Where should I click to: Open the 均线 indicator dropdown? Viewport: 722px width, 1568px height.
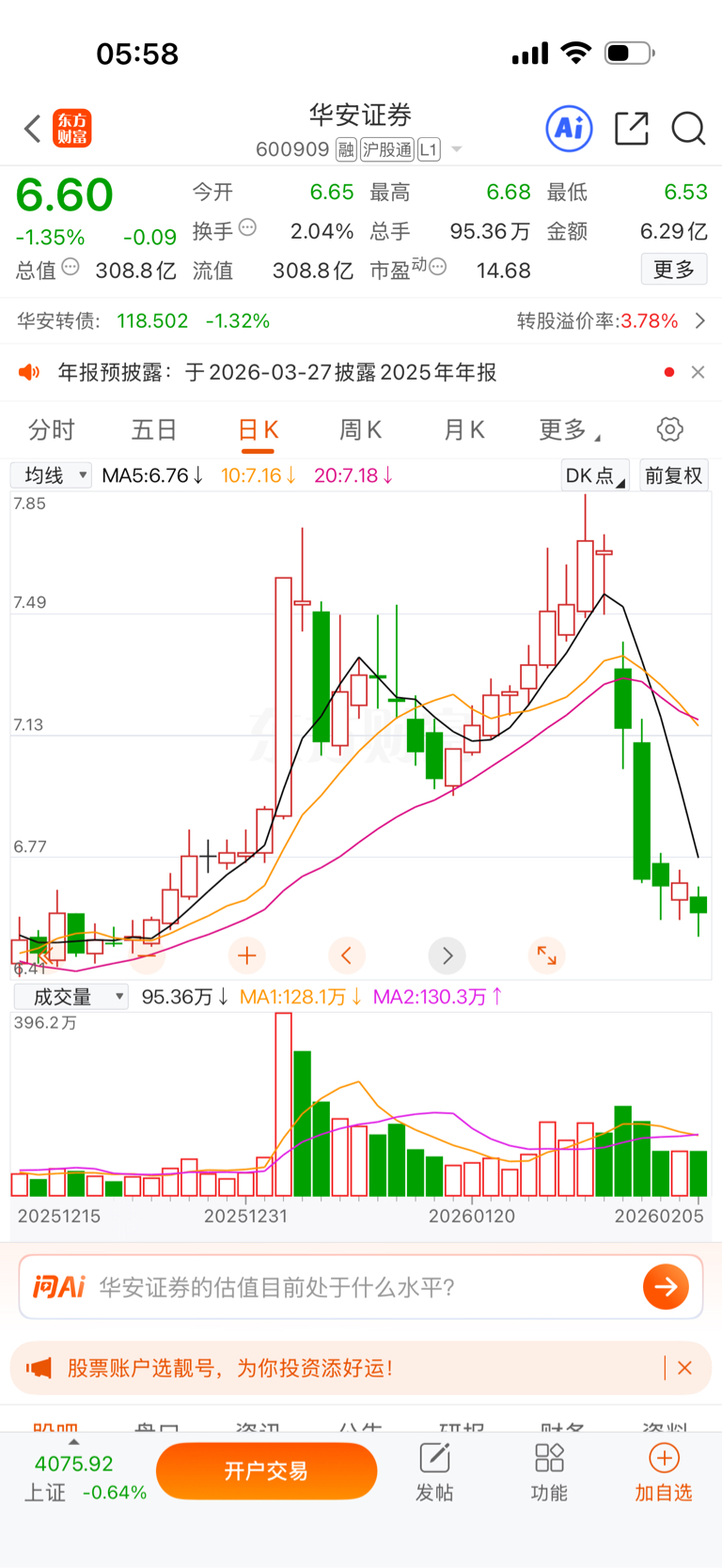[52, 475]
